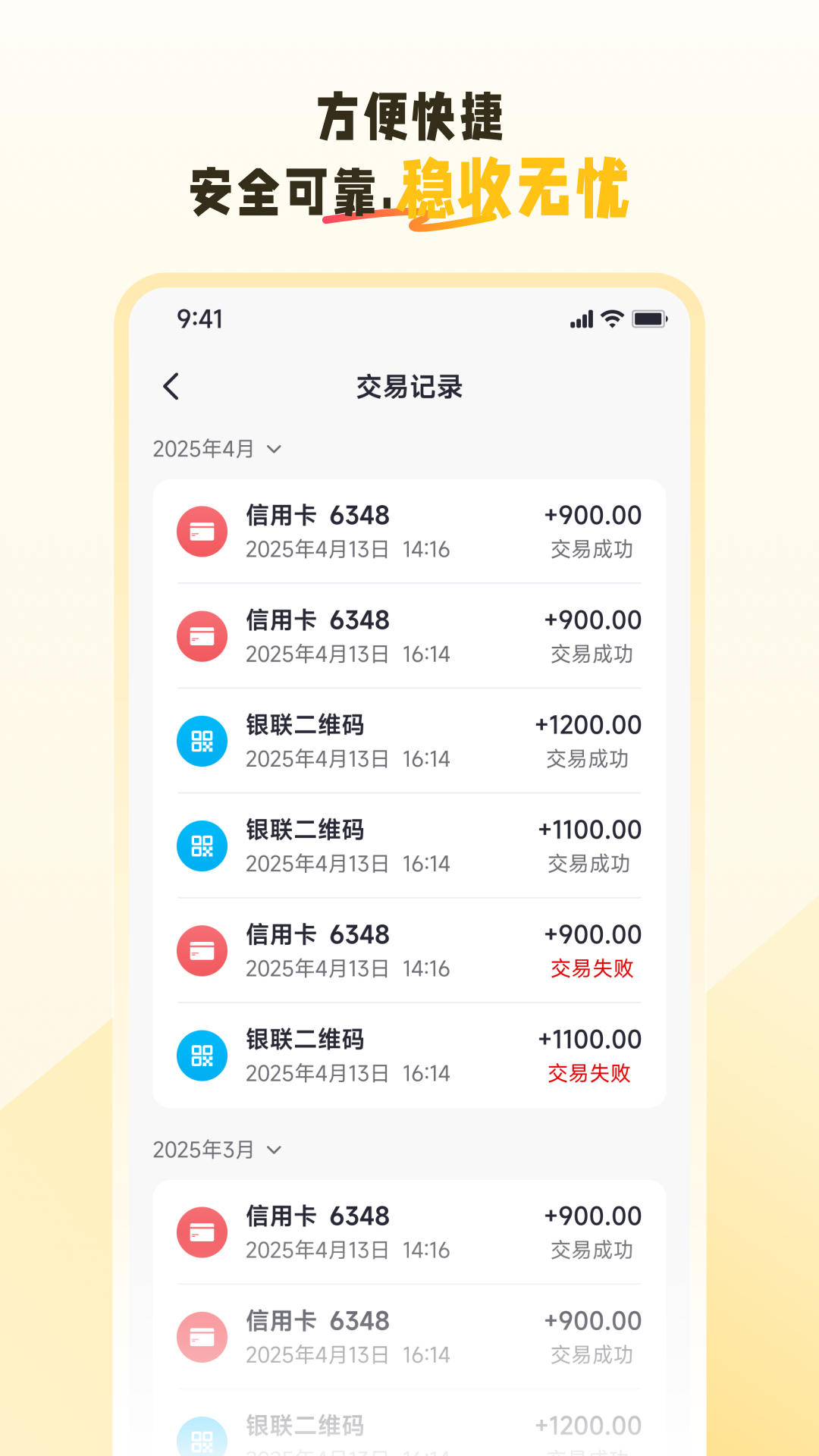Viewport: 819px width, 1456px height.
Task: Click the credit card icon under 2025年3月 section
Action: pyautogui.click(x=202, y=1232)
